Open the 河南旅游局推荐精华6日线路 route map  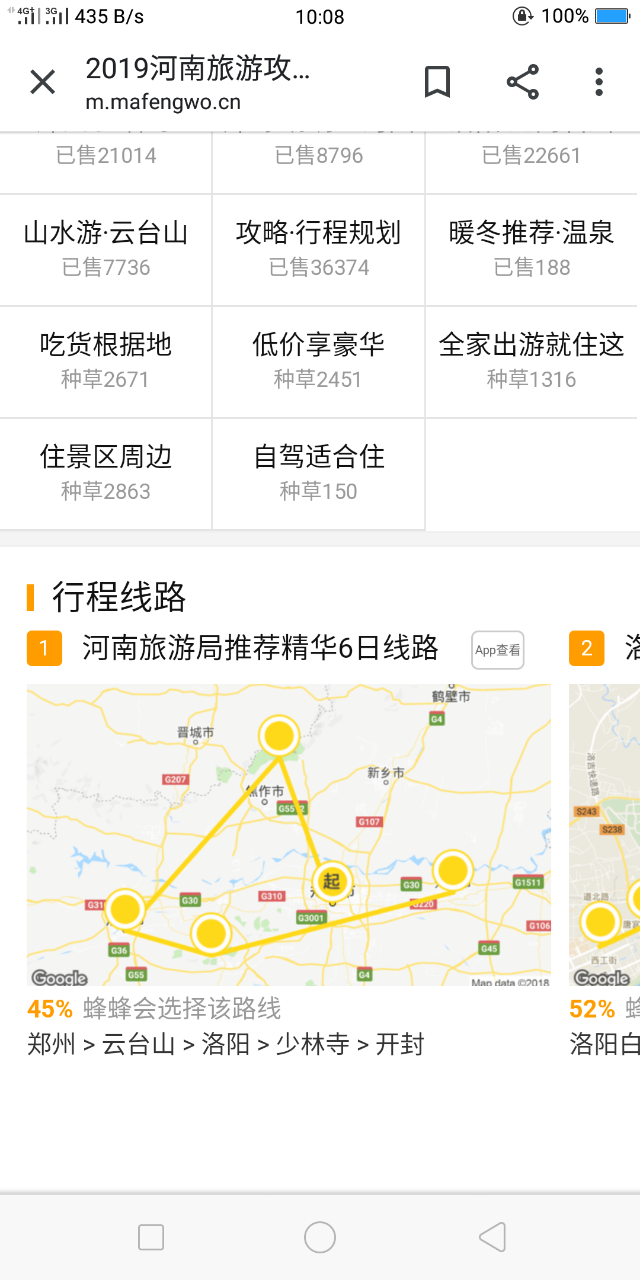288,835
